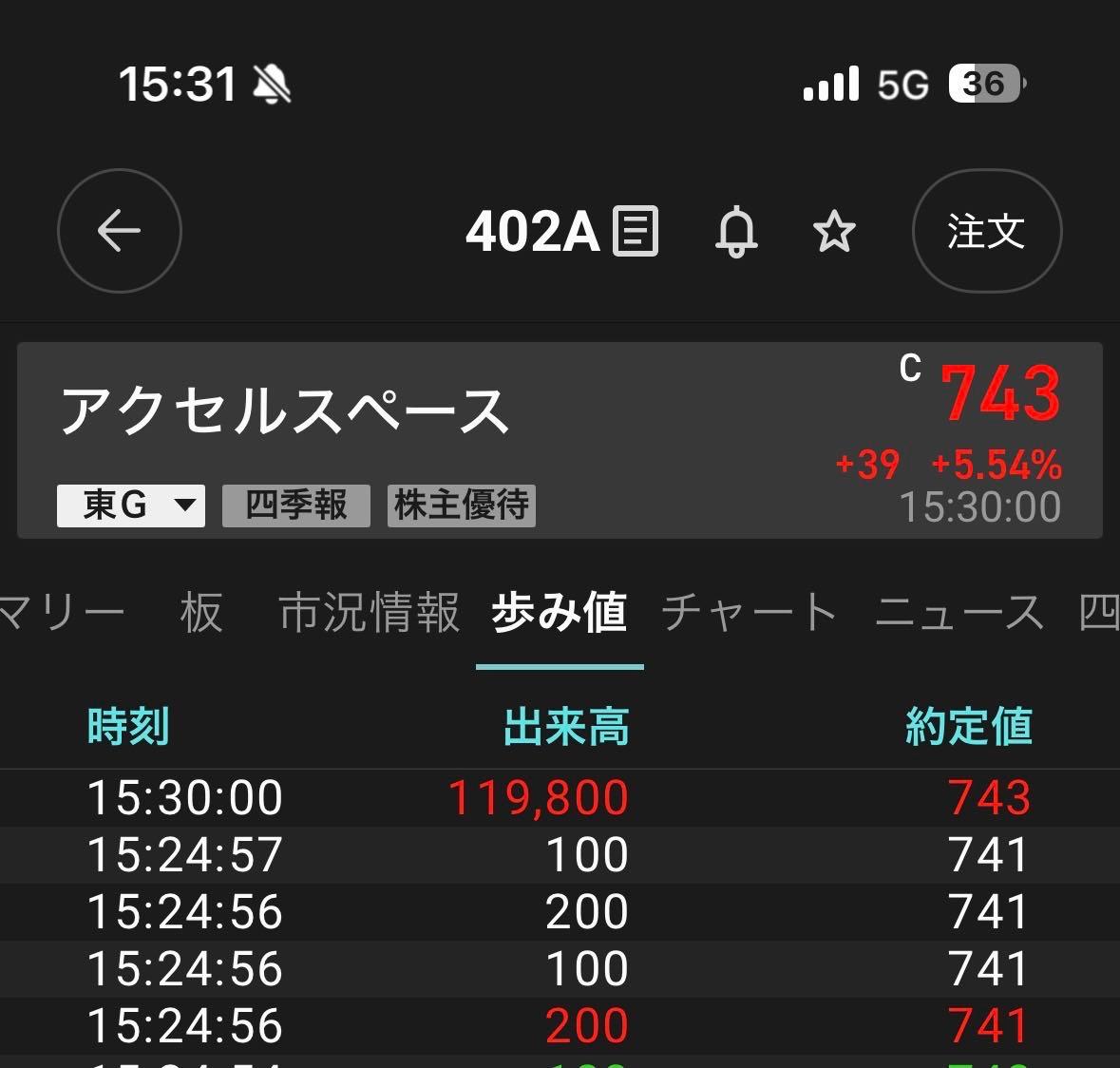View 株主優待 shareholder benefits
The width and height of the screenshot is (1120, 1068).
tap(462, 505)
